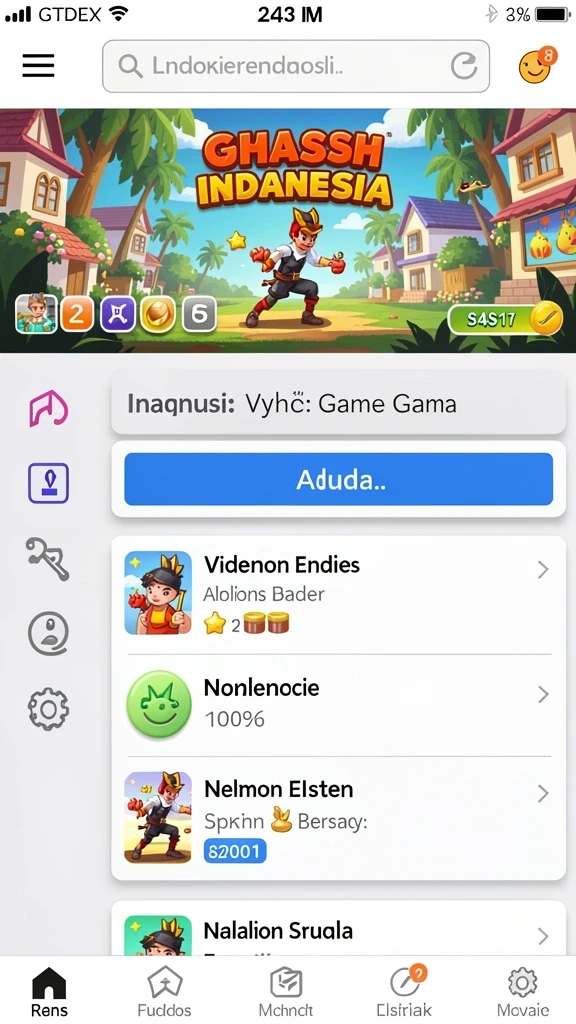576x1024 pixels.
Task: Switch to the Rens tab
Action: 50,991
